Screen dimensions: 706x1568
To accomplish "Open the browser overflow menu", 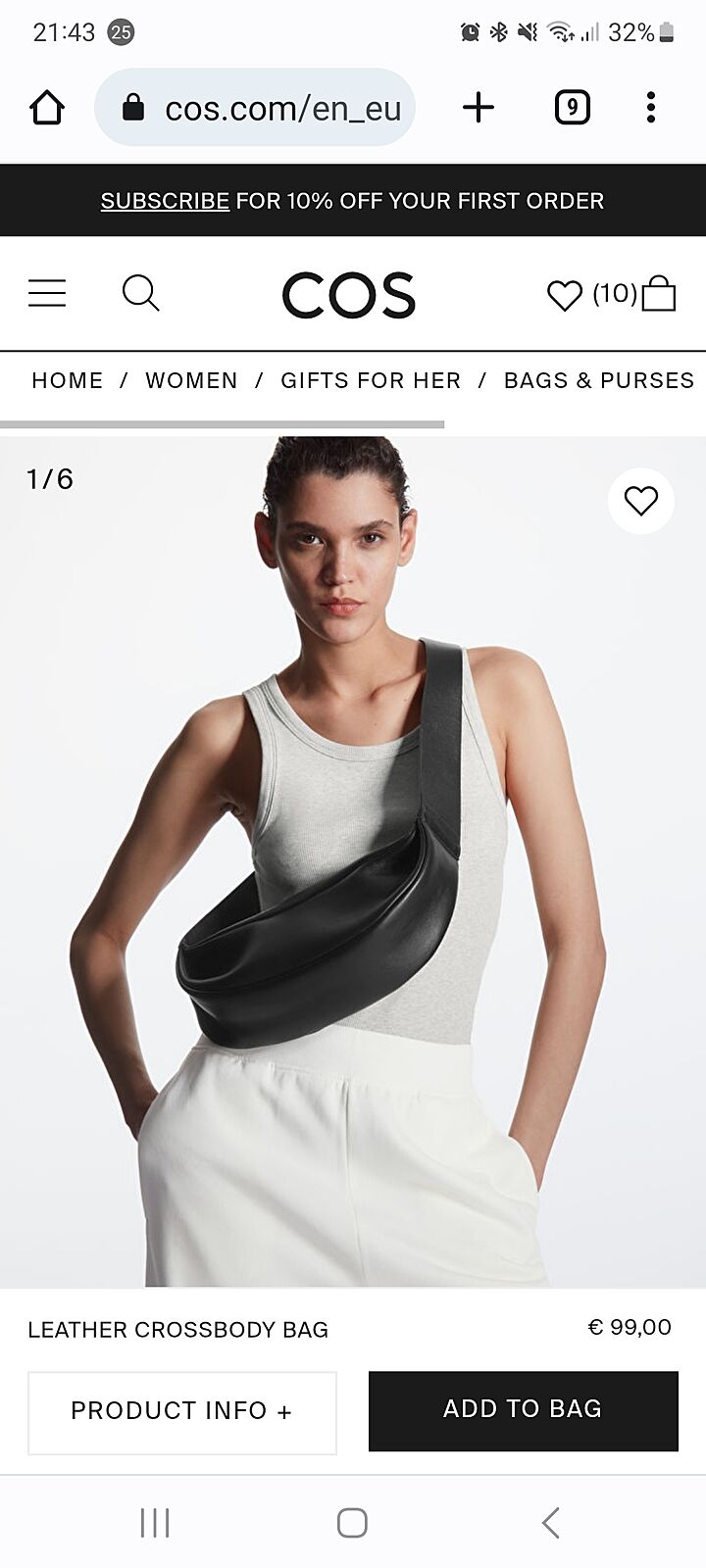I will pos(651,107).
